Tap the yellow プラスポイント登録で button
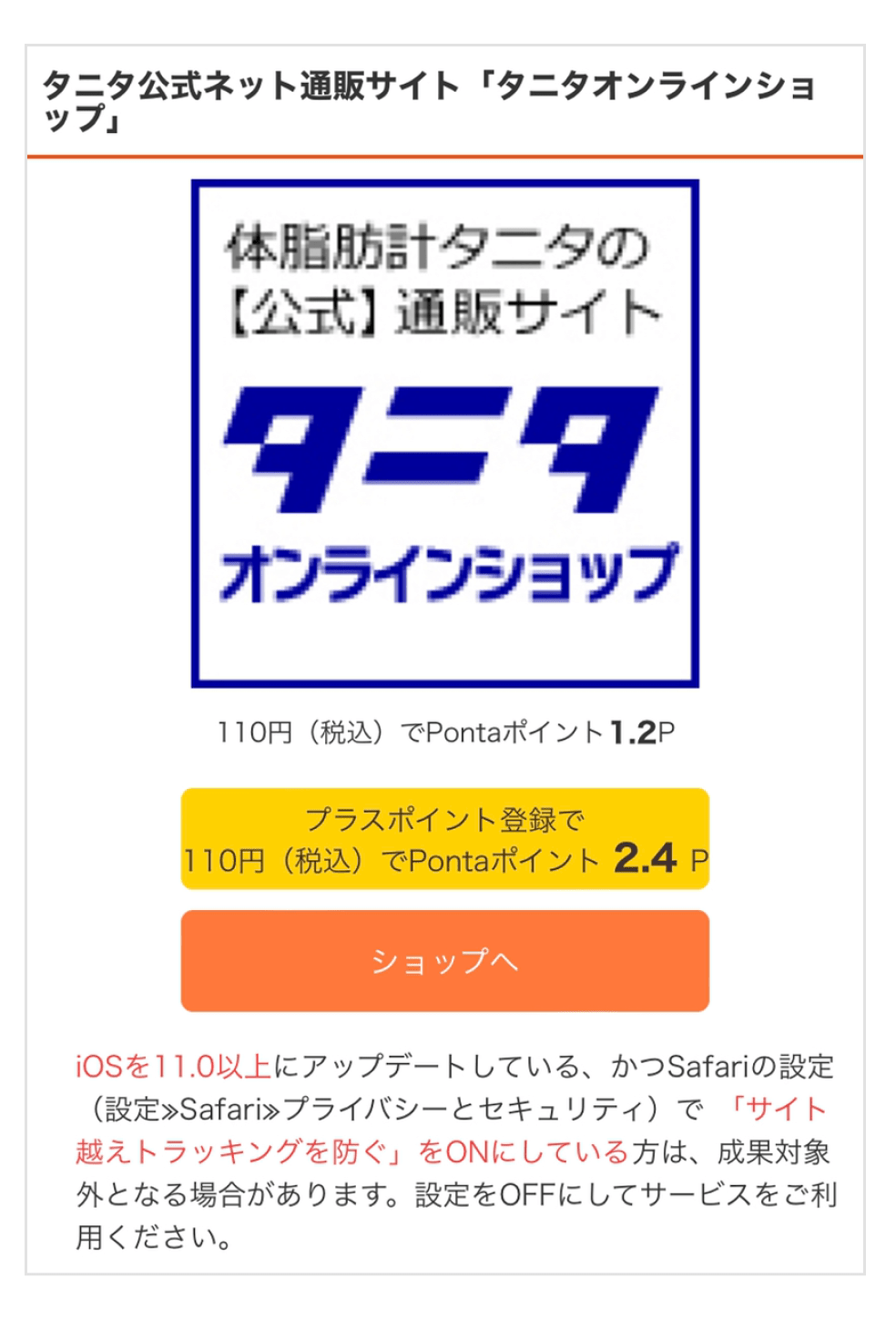 [444, 838]
